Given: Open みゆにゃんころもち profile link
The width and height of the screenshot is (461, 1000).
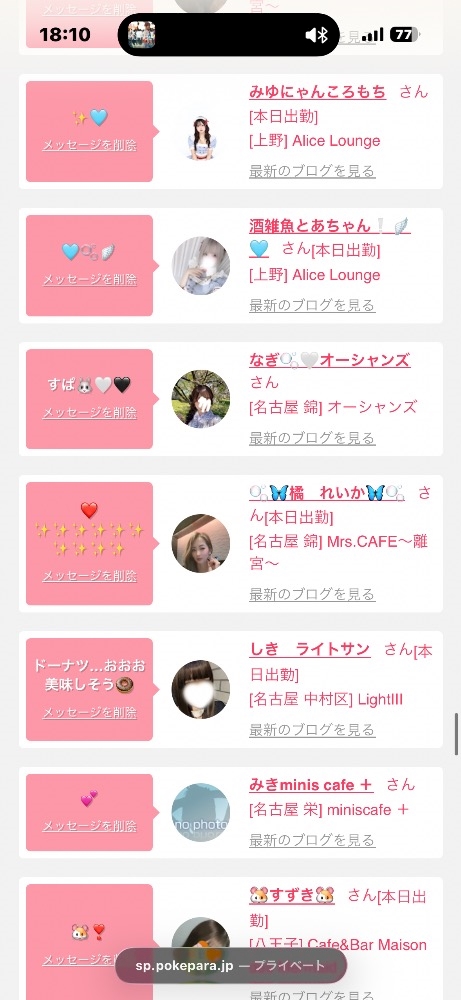Looking at the screenshot, I should click(317, 92).
